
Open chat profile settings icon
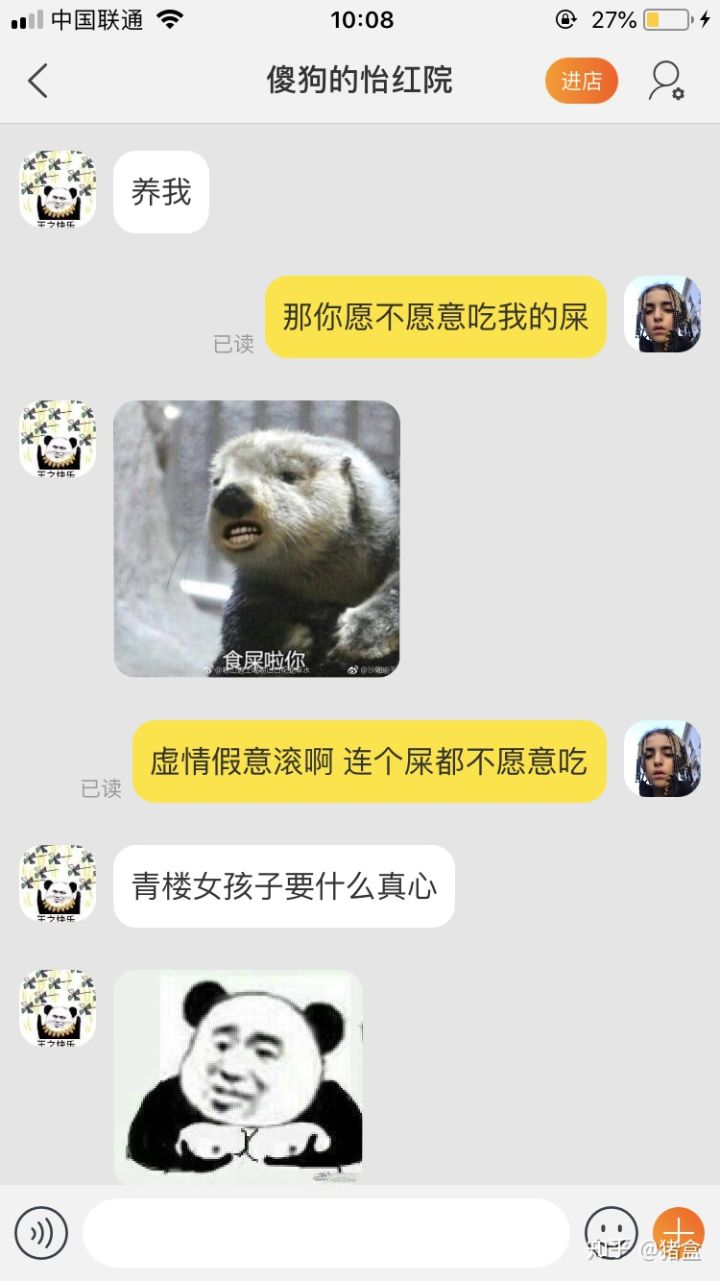[x=666, y=81]
